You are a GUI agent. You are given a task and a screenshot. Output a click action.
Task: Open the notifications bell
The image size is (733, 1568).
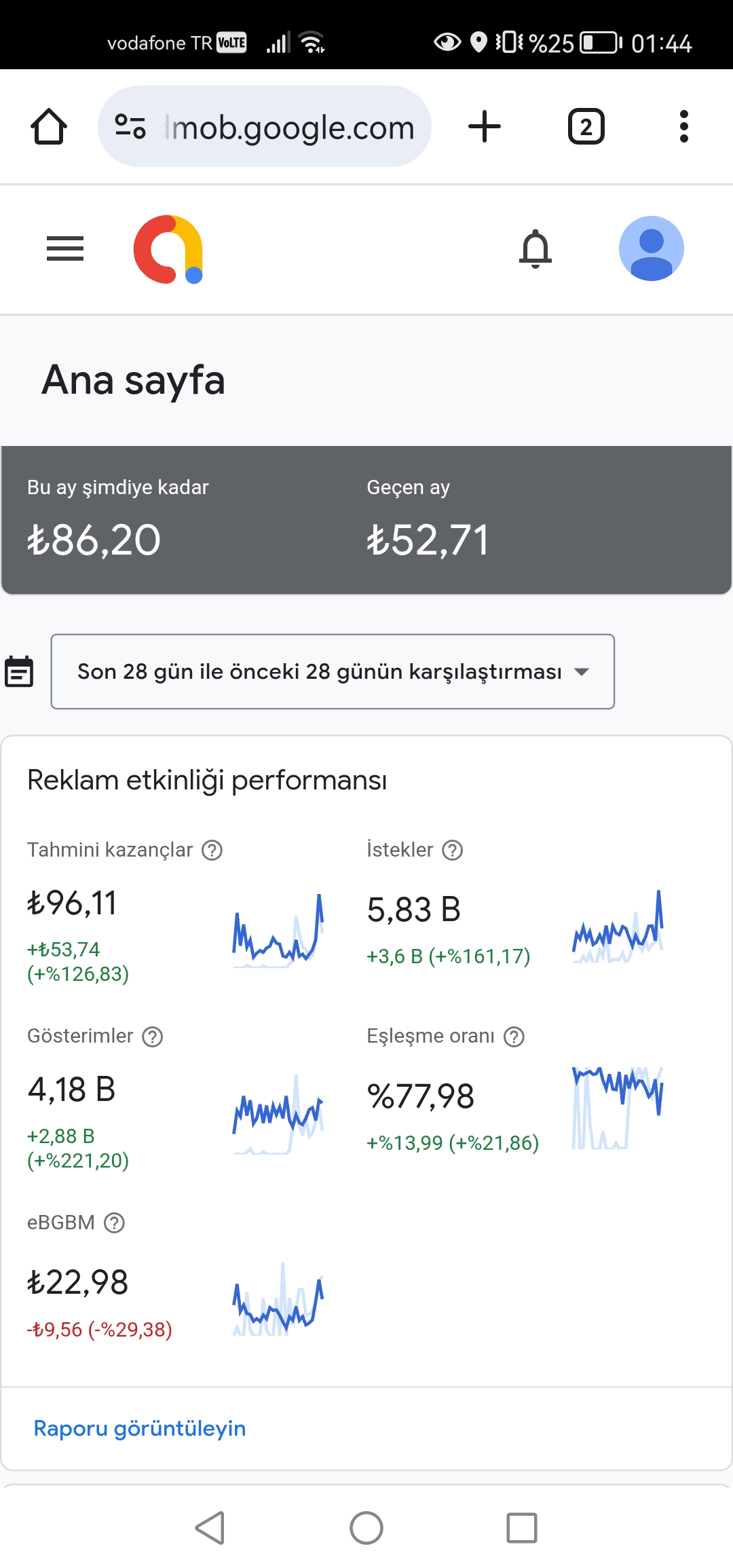tap(535, 248)
